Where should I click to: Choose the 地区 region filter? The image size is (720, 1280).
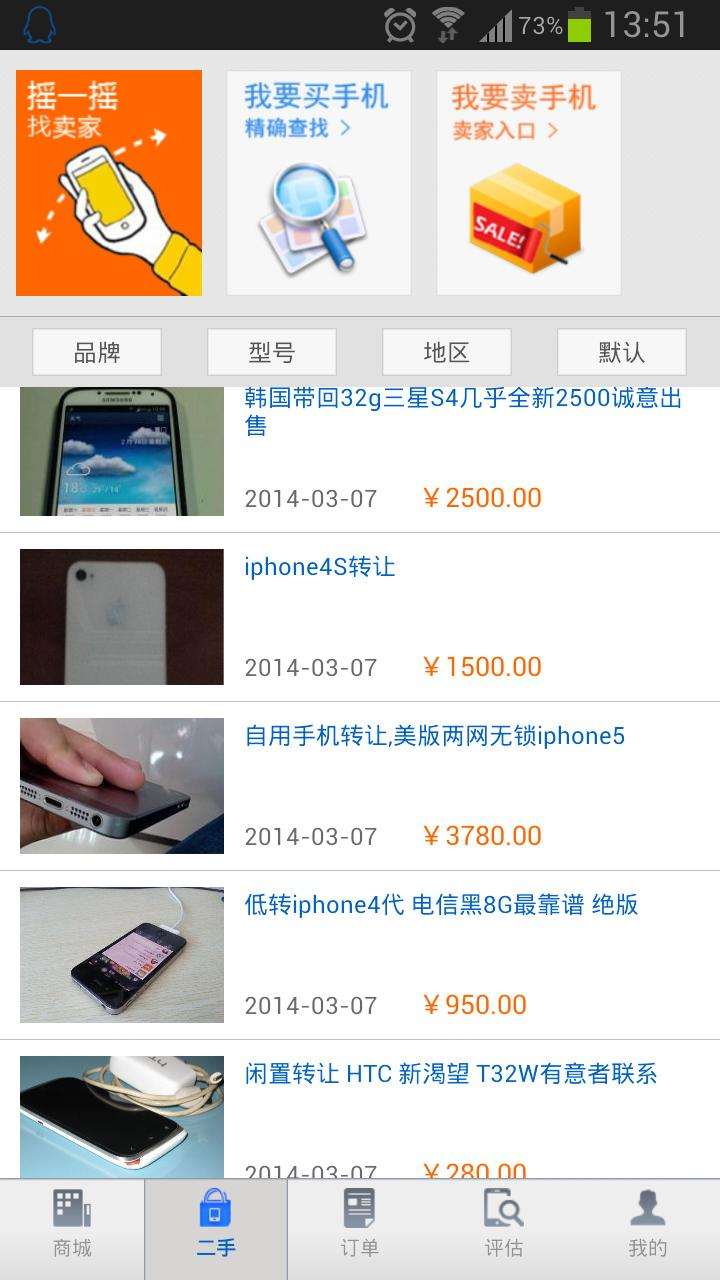pos(446,352)
